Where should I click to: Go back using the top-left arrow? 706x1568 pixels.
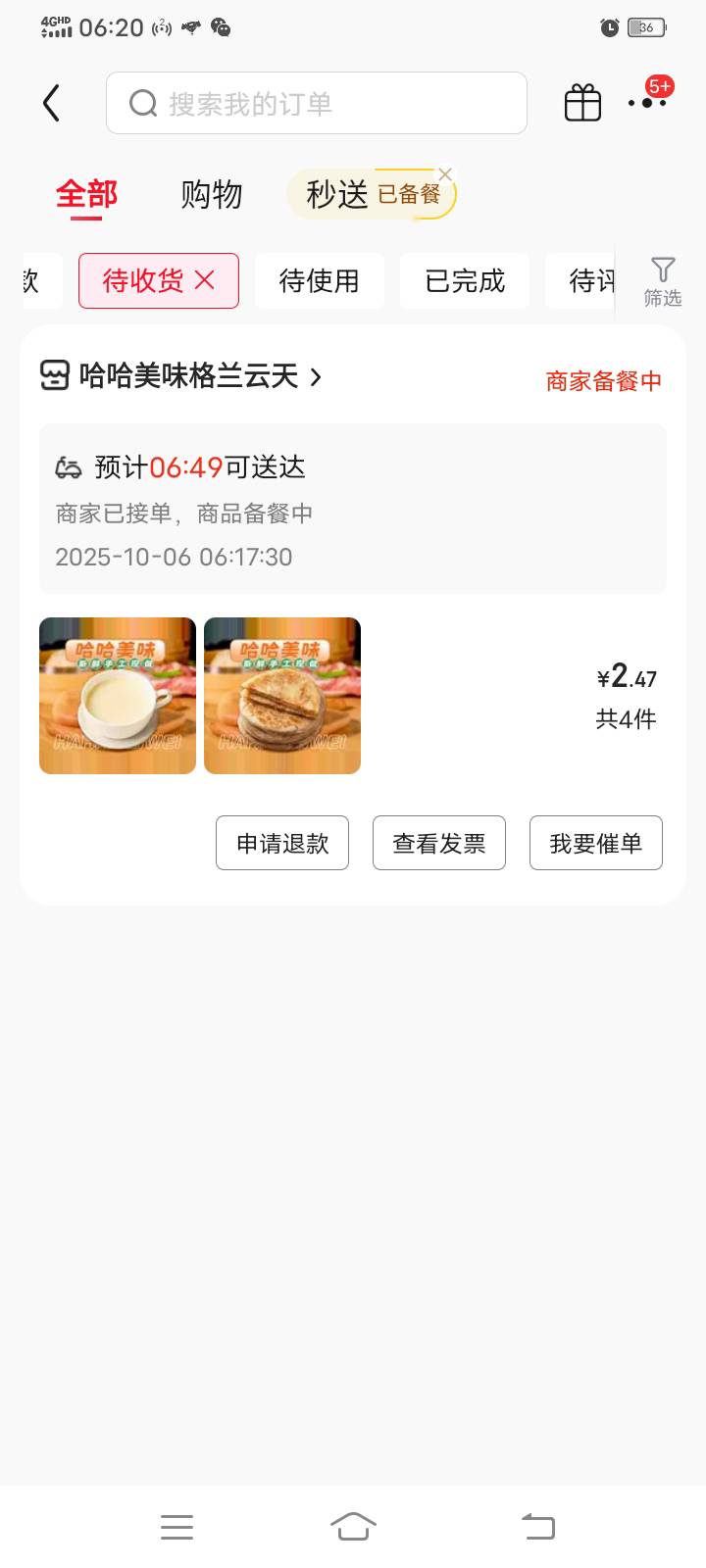click(52, 103)
